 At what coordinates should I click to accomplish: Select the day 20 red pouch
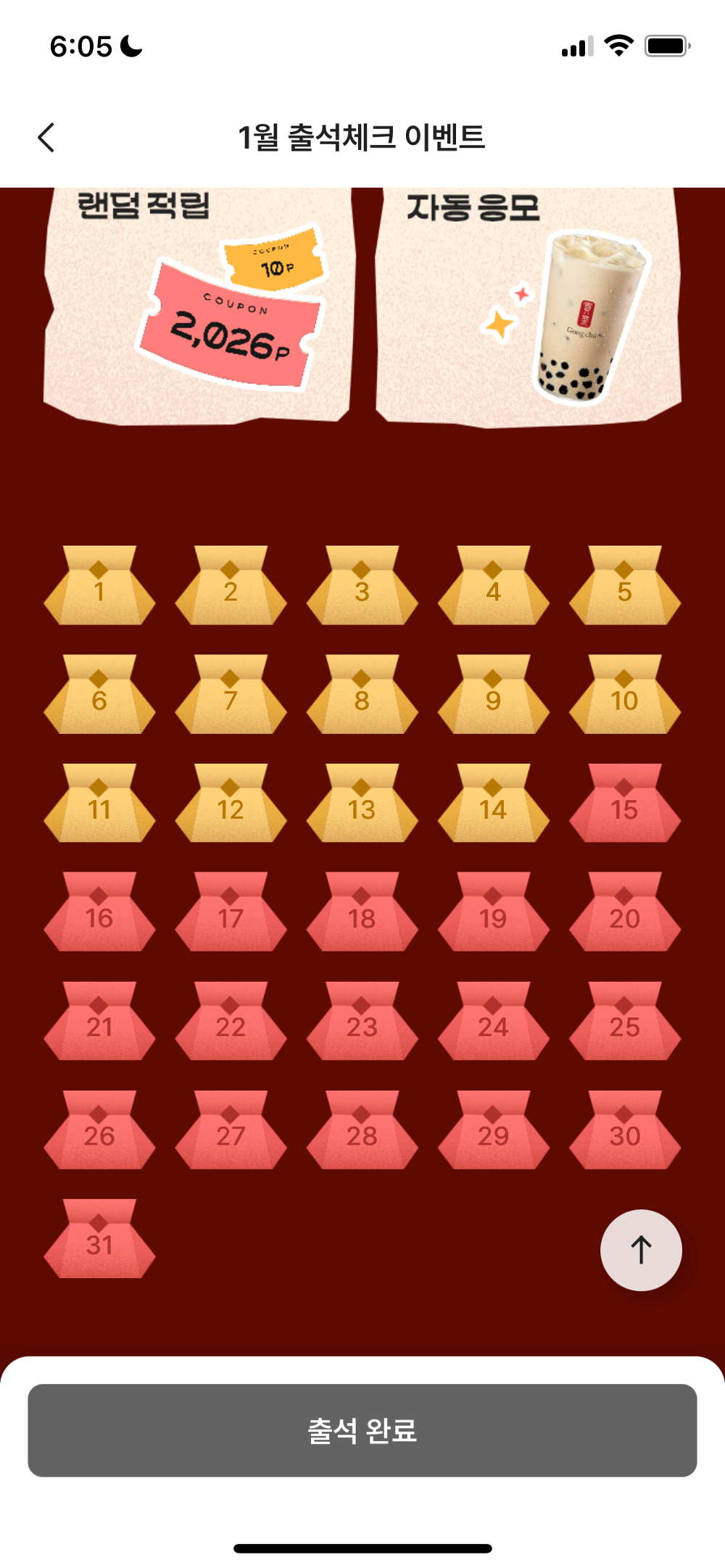(624, 913)
